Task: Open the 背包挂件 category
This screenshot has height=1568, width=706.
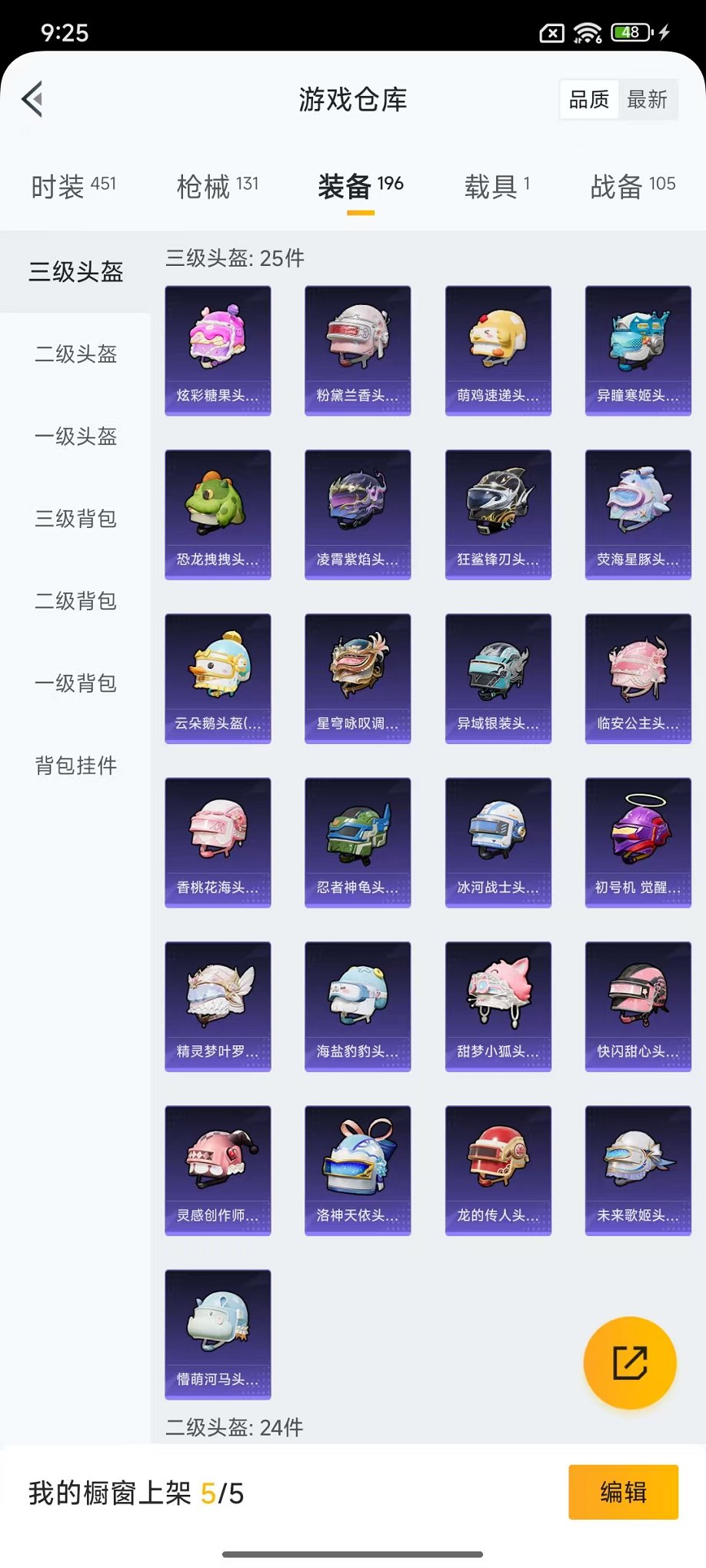Action: tap(75, 766)
